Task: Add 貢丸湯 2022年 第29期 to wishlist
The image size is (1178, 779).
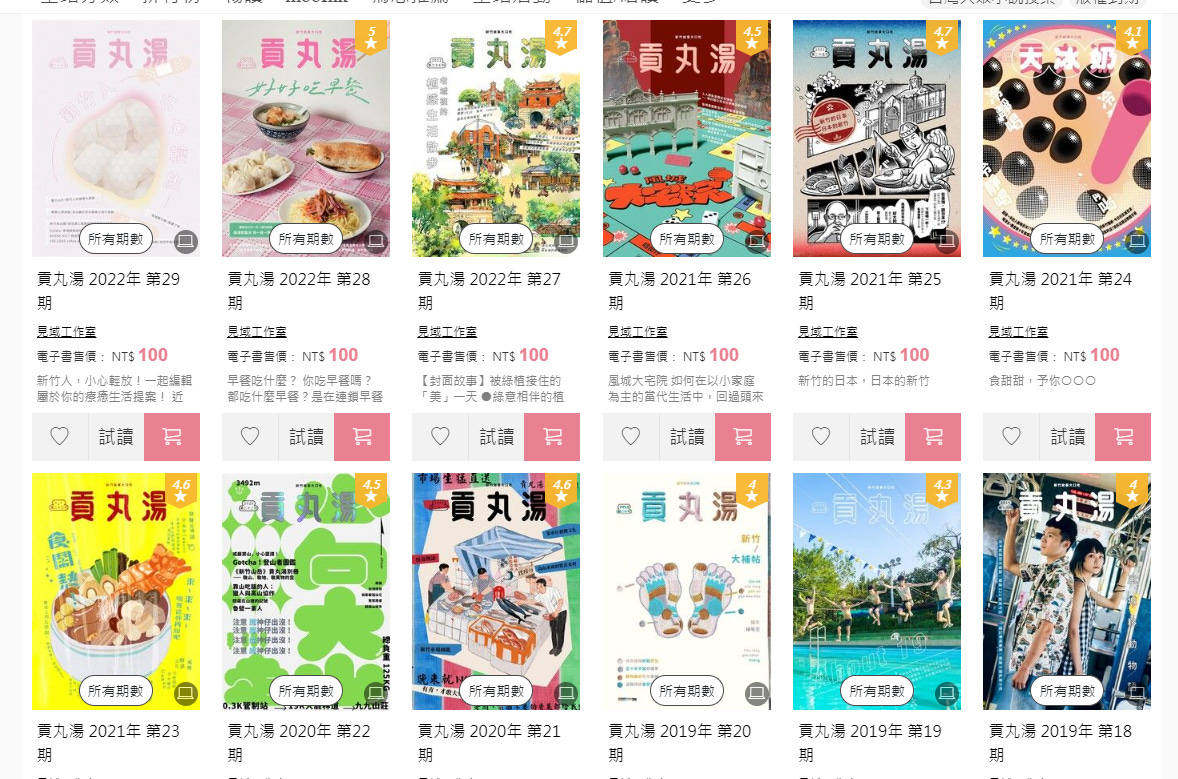Action: (x=60, y=437)
